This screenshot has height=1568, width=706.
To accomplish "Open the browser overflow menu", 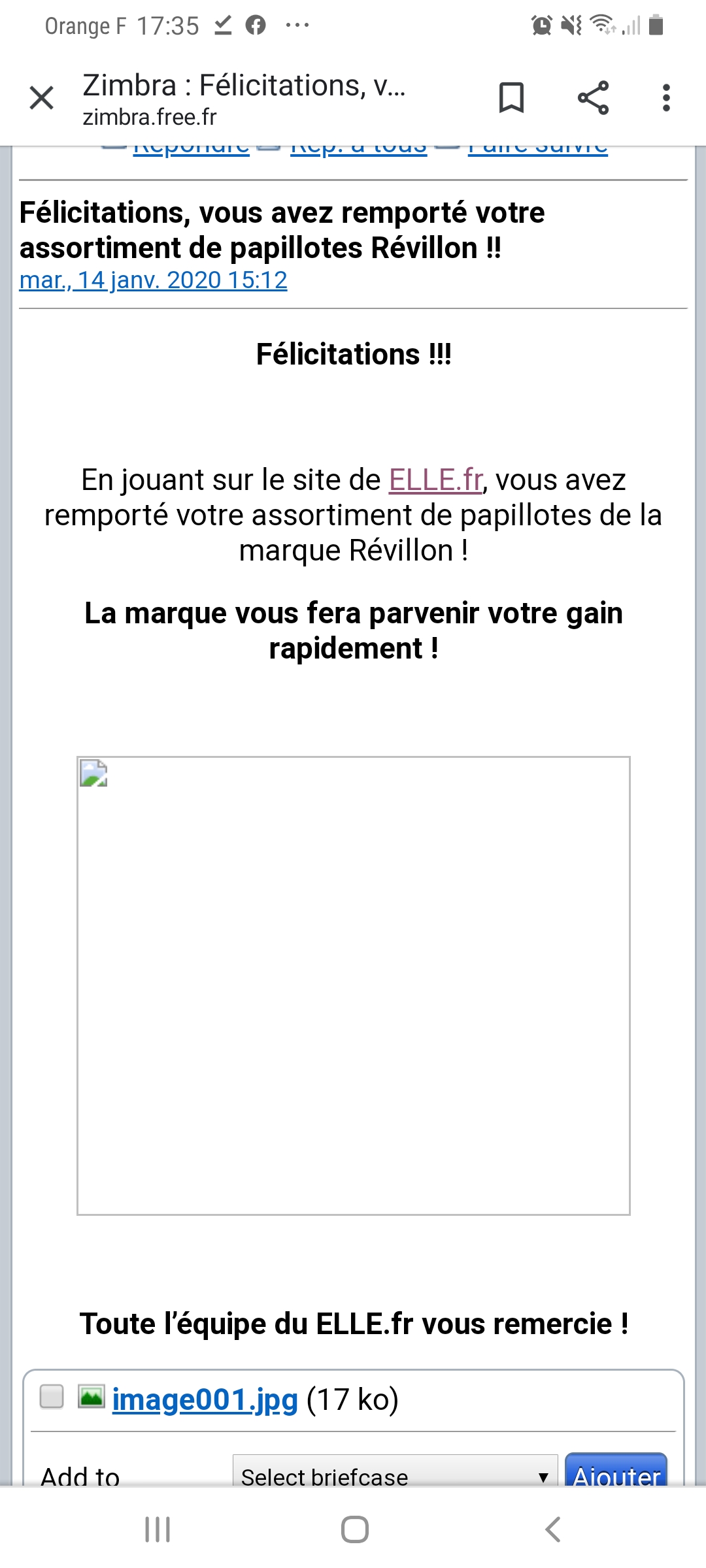I will [x=666, y=99].
